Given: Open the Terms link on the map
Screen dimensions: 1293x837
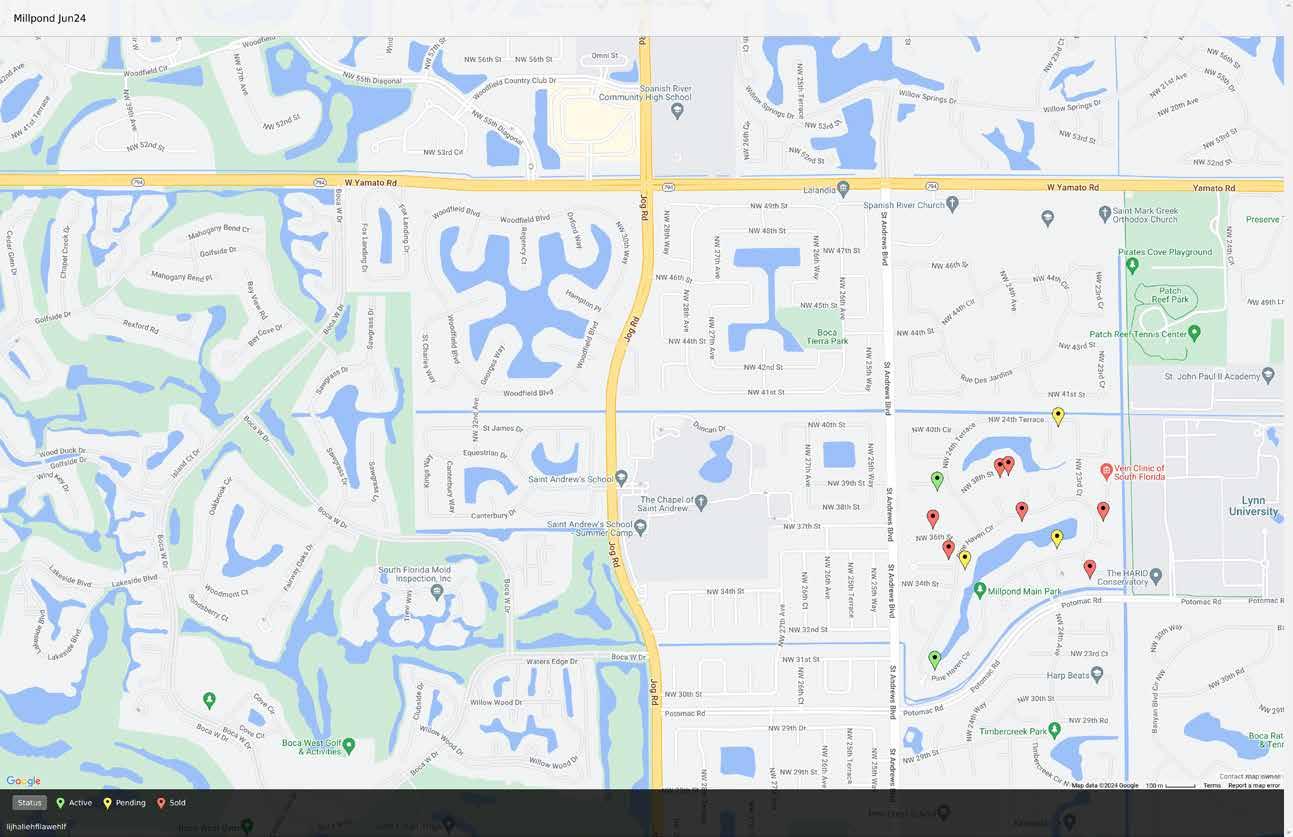Looking at the screenshot, I should (x=1212, y=786).
